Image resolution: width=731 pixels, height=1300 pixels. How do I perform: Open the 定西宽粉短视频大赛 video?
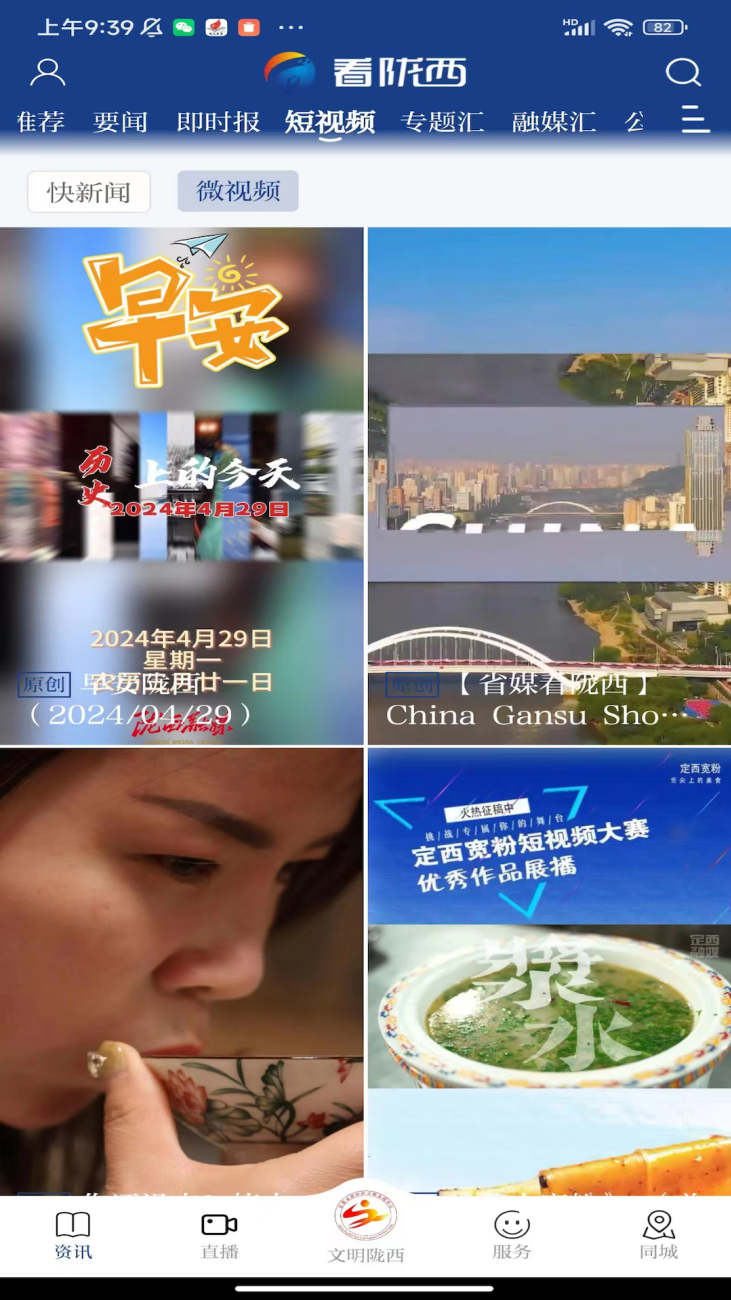coord(549,970)
